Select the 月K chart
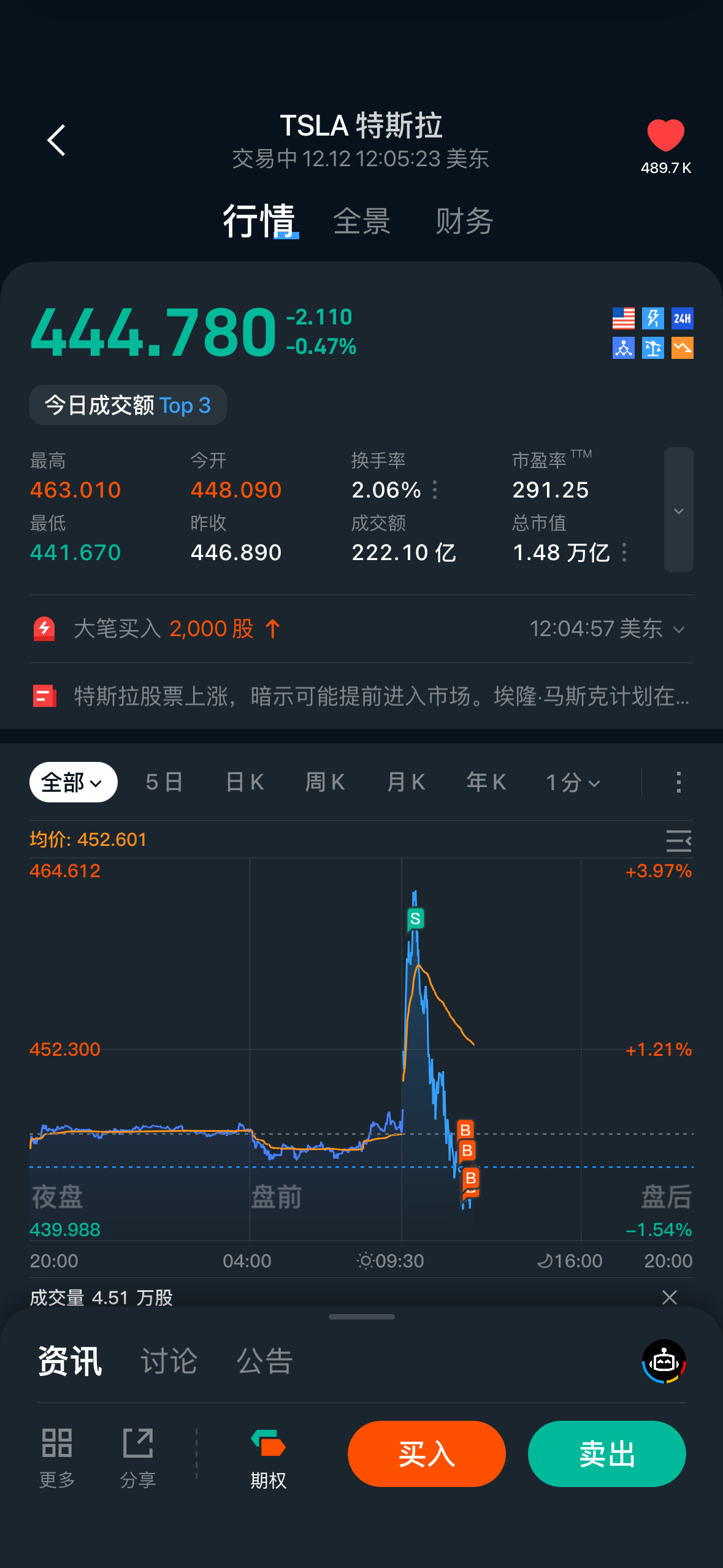723x1568 pixels. pyautogui.click(x=405, y=782)
